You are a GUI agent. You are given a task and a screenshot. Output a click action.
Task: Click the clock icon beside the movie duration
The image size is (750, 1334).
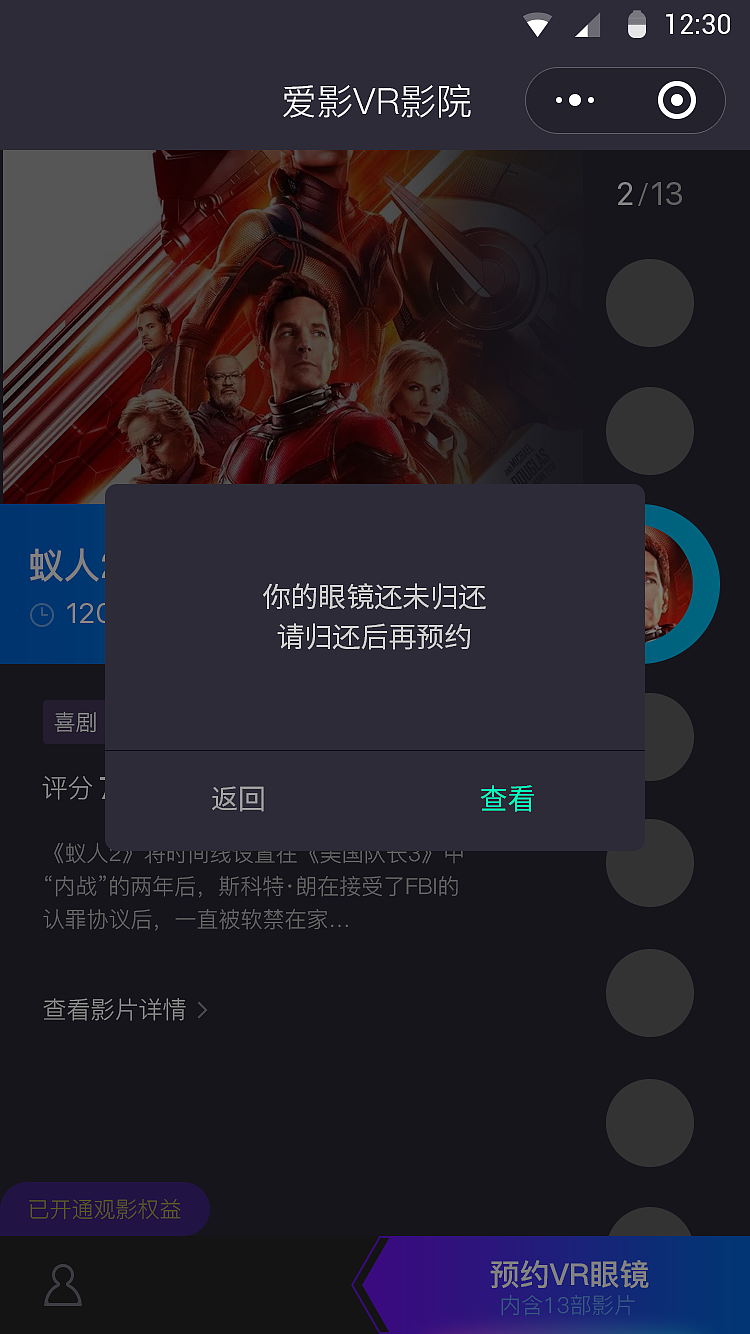pos(42,614)
